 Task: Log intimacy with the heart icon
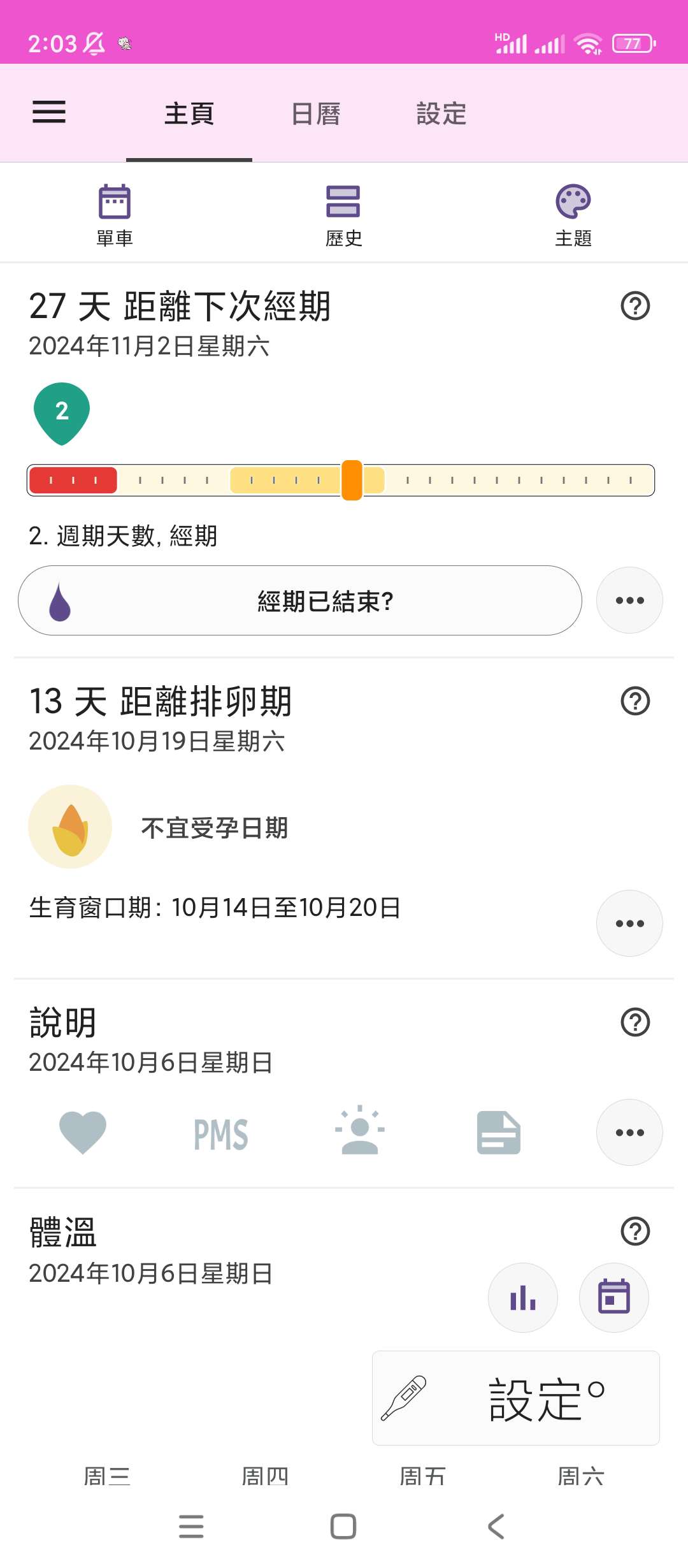click(x=83, y=1132)
